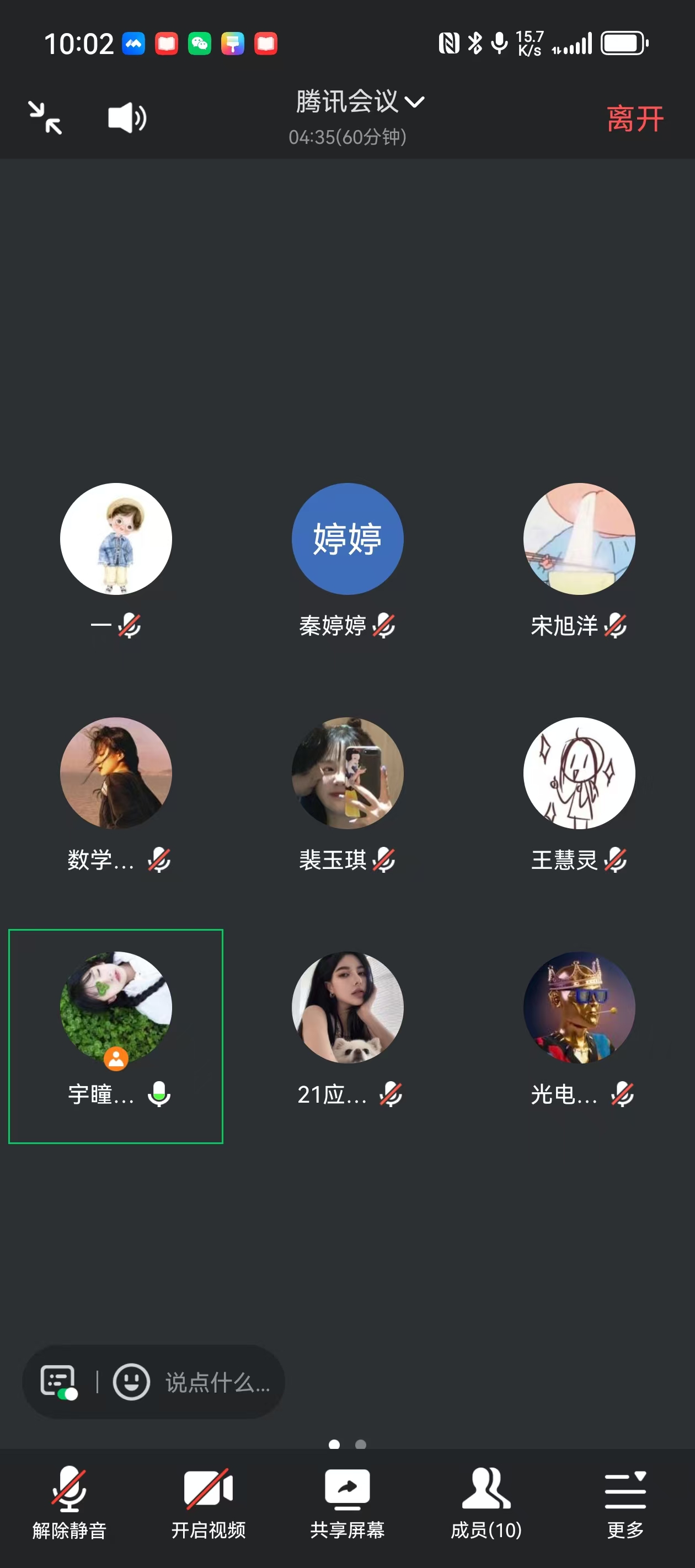Select participant 宋旭洋
695x1568 pixels.
pos(579,540)
